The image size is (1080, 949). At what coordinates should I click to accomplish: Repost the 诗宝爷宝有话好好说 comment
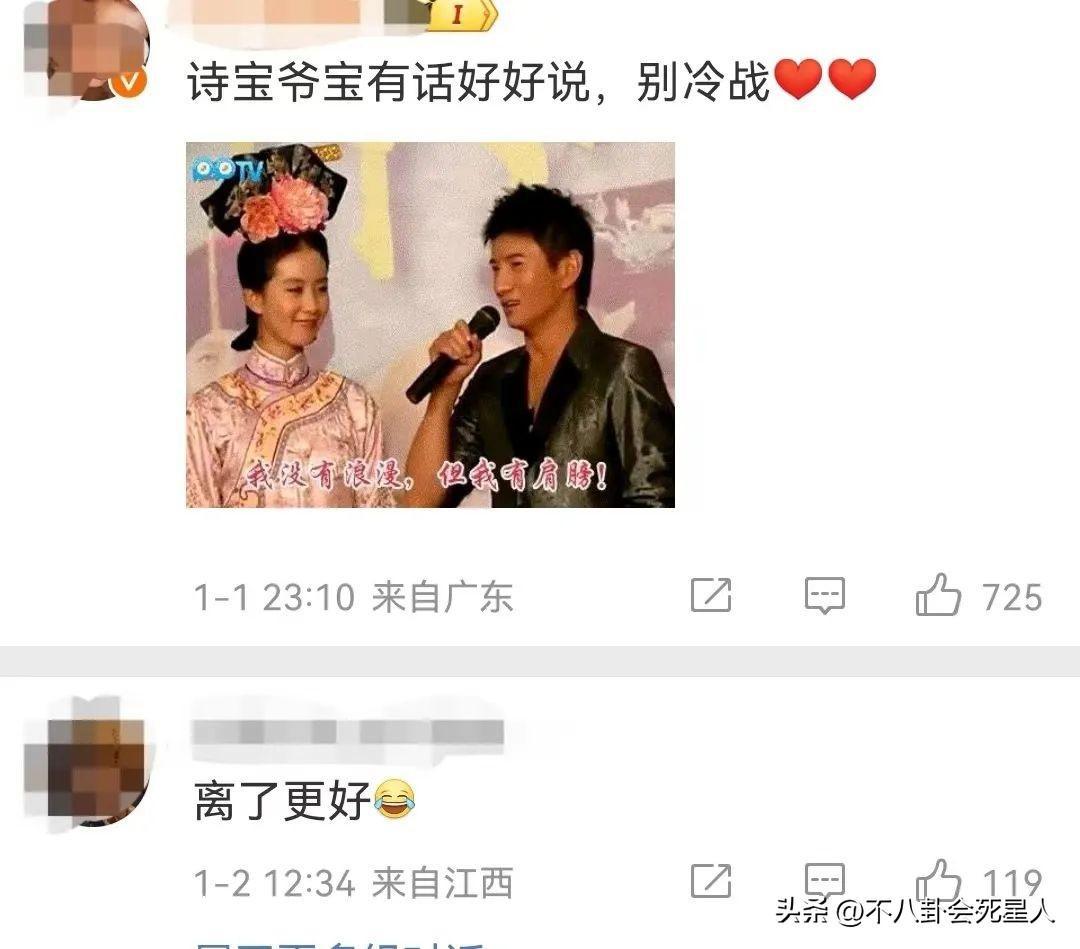tap(711, 597)
